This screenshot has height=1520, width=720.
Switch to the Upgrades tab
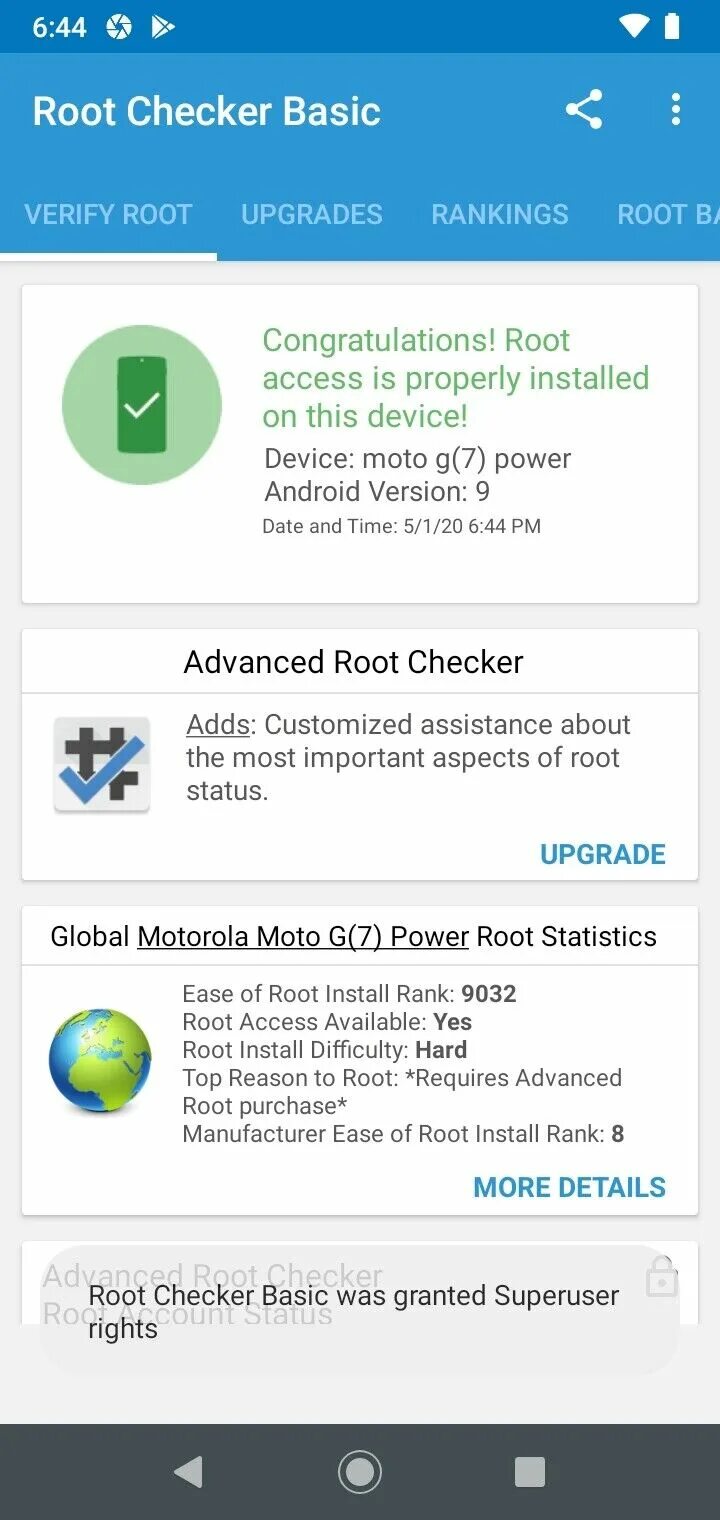tap(312, 214)
